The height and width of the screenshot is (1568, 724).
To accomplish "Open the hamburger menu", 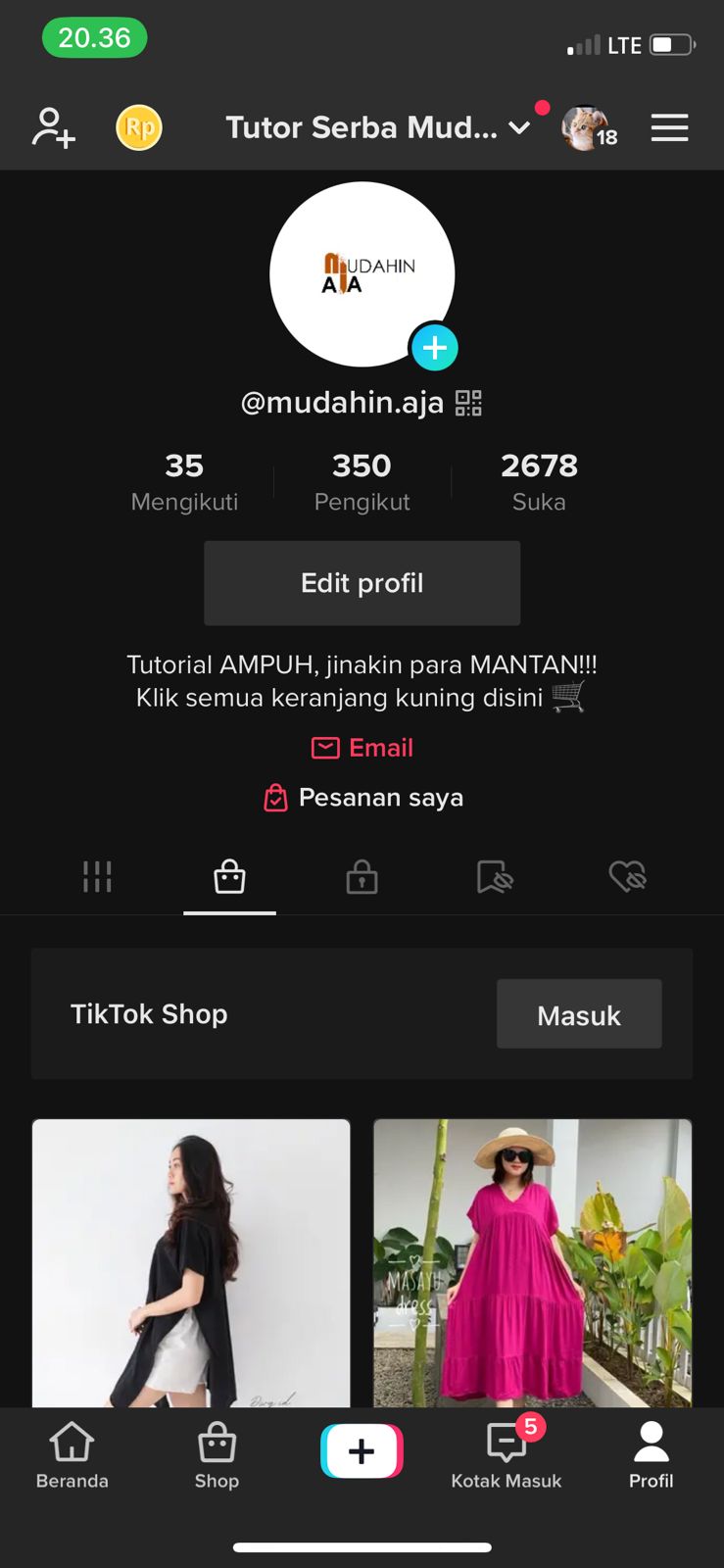I will pyautogui.click(x=669, y=127).
